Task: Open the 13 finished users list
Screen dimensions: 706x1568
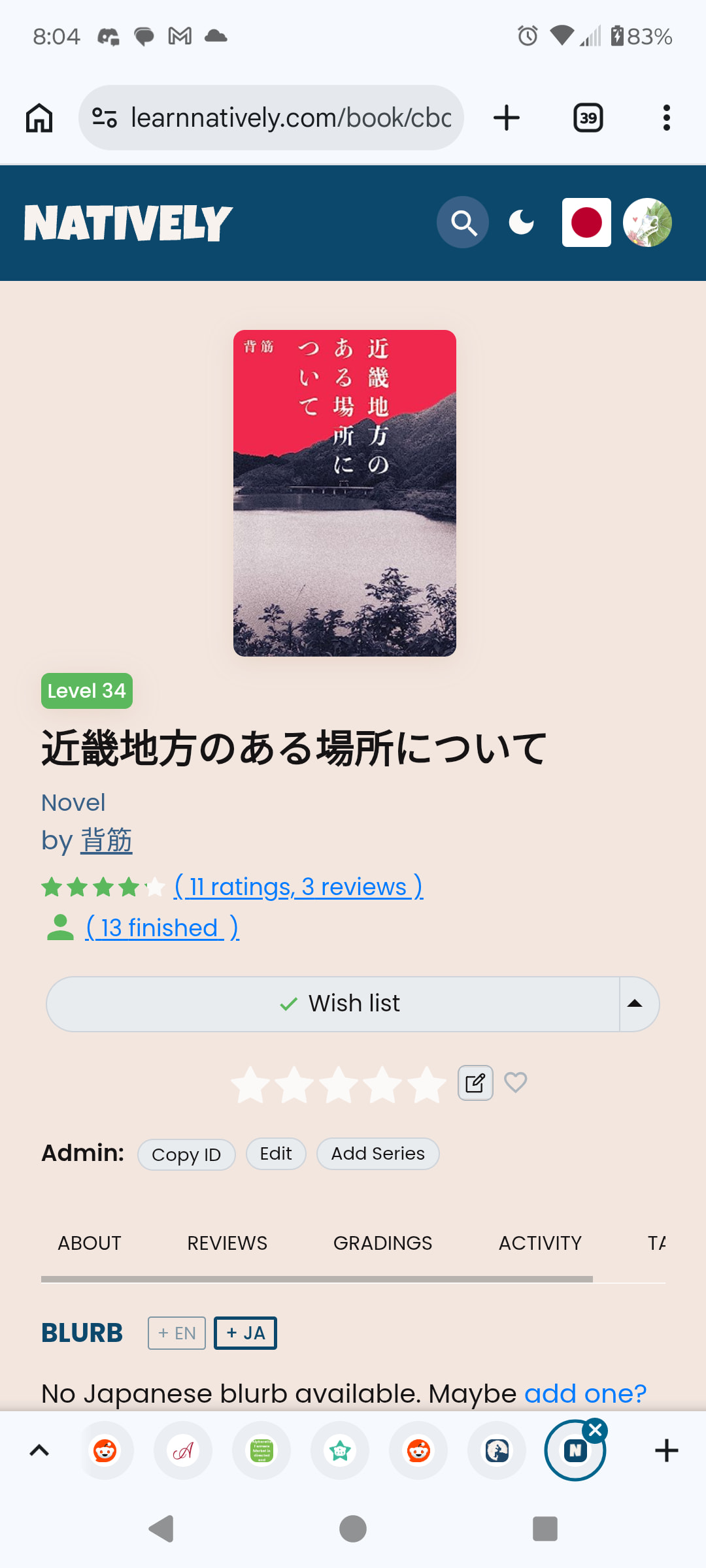Action: click(162, 928)
